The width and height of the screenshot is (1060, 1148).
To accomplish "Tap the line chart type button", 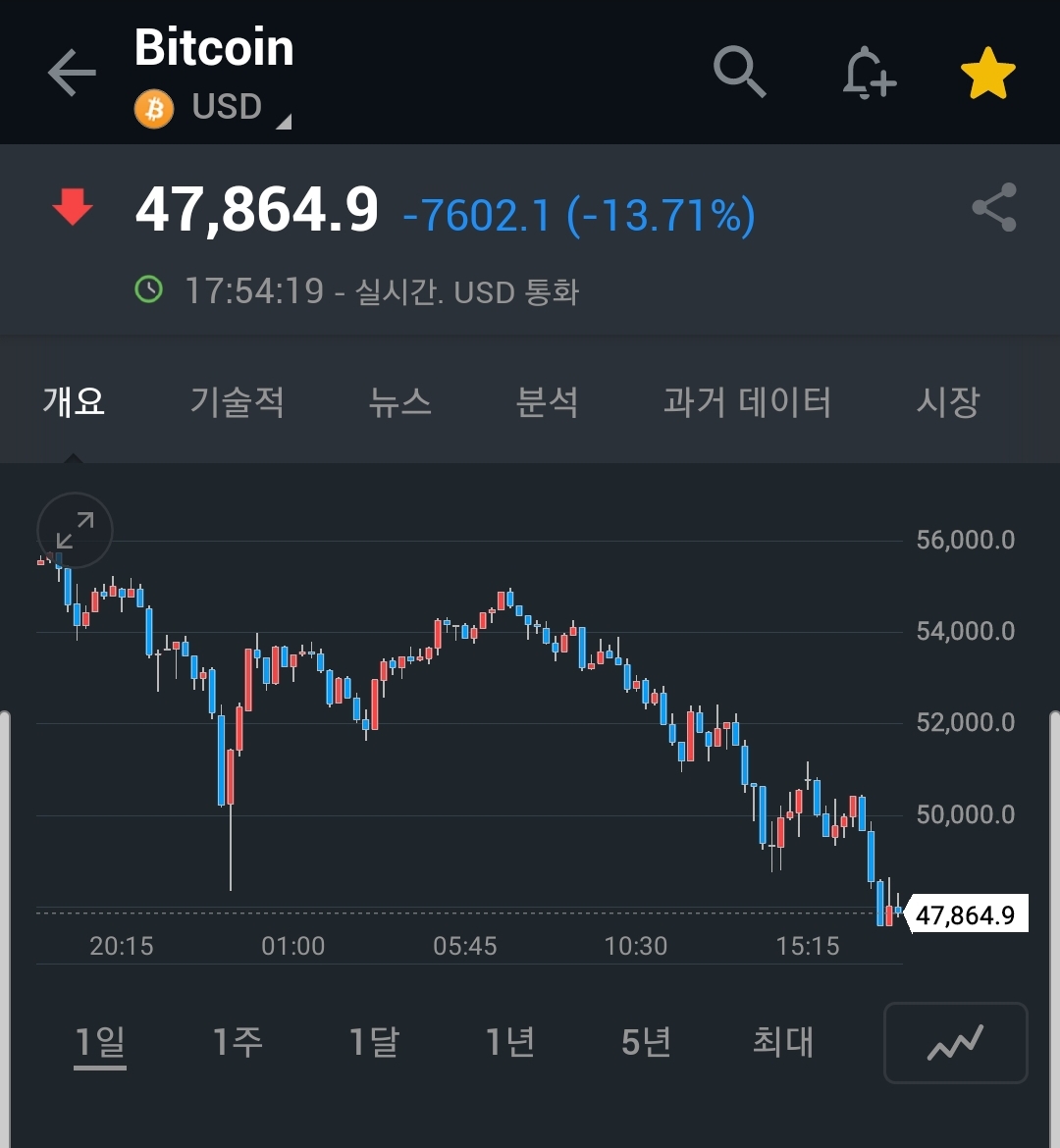I will (955, 1042).
